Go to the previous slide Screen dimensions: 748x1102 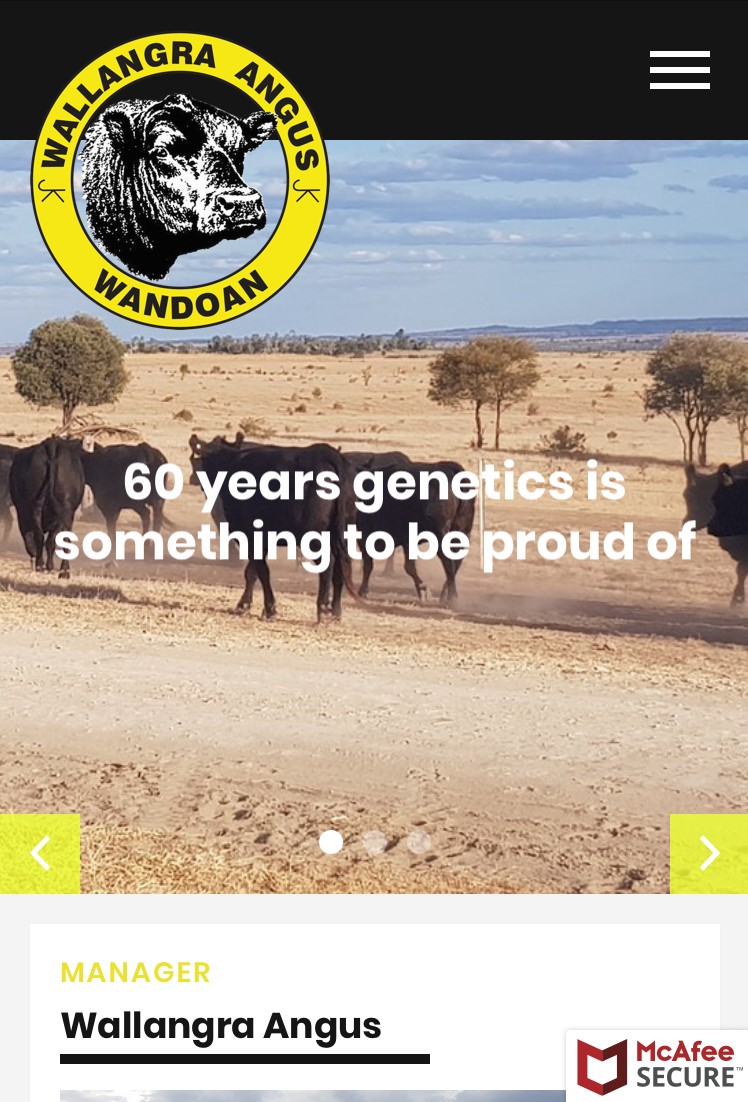(40, 853)
